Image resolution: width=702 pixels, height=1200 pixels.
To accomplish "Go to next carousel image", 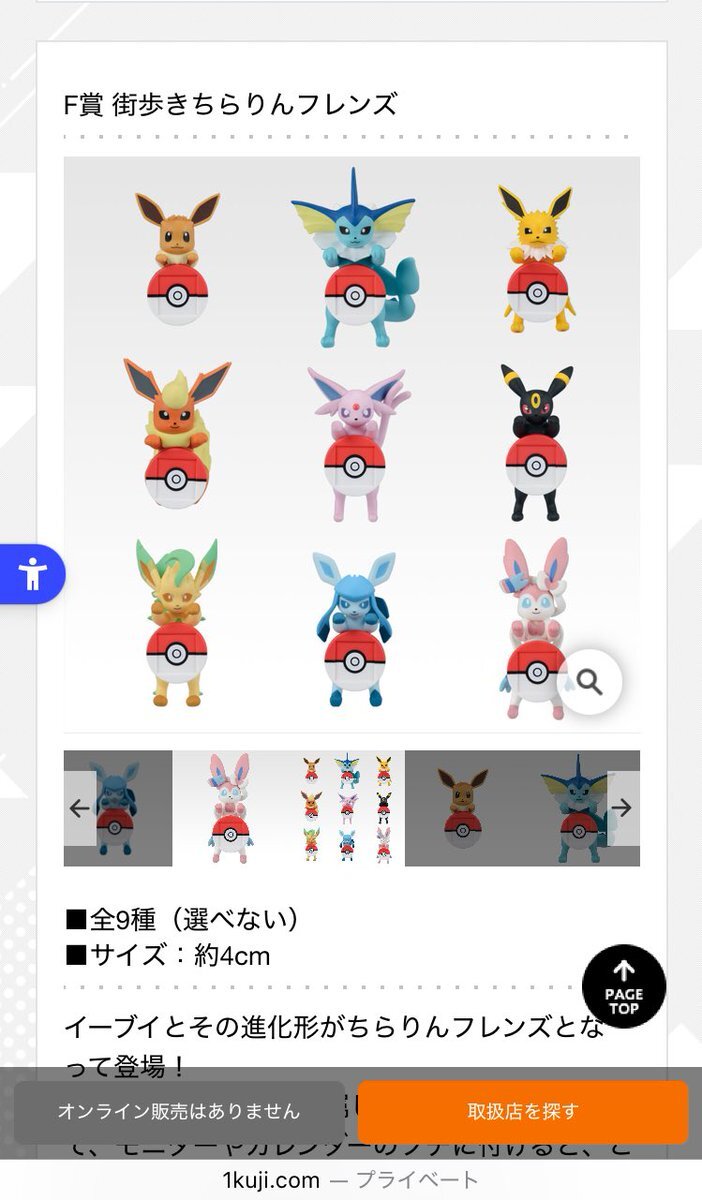I will click(x=623, y=808).
